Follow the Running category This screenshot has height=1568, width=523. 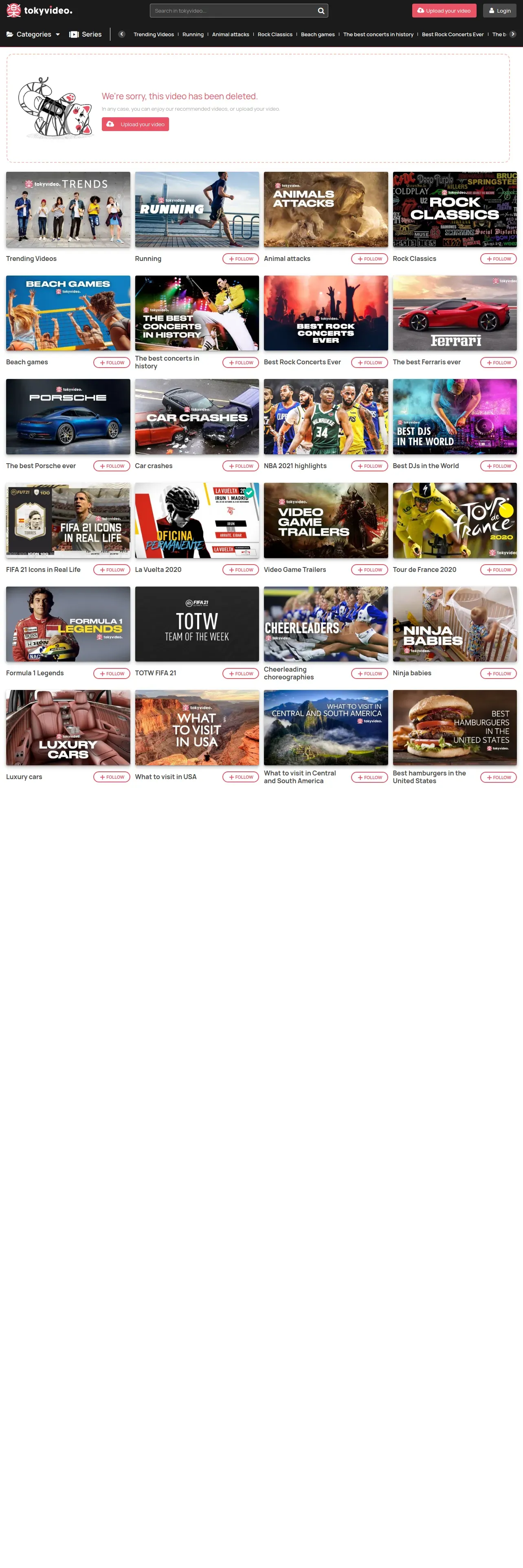point(240,259)
